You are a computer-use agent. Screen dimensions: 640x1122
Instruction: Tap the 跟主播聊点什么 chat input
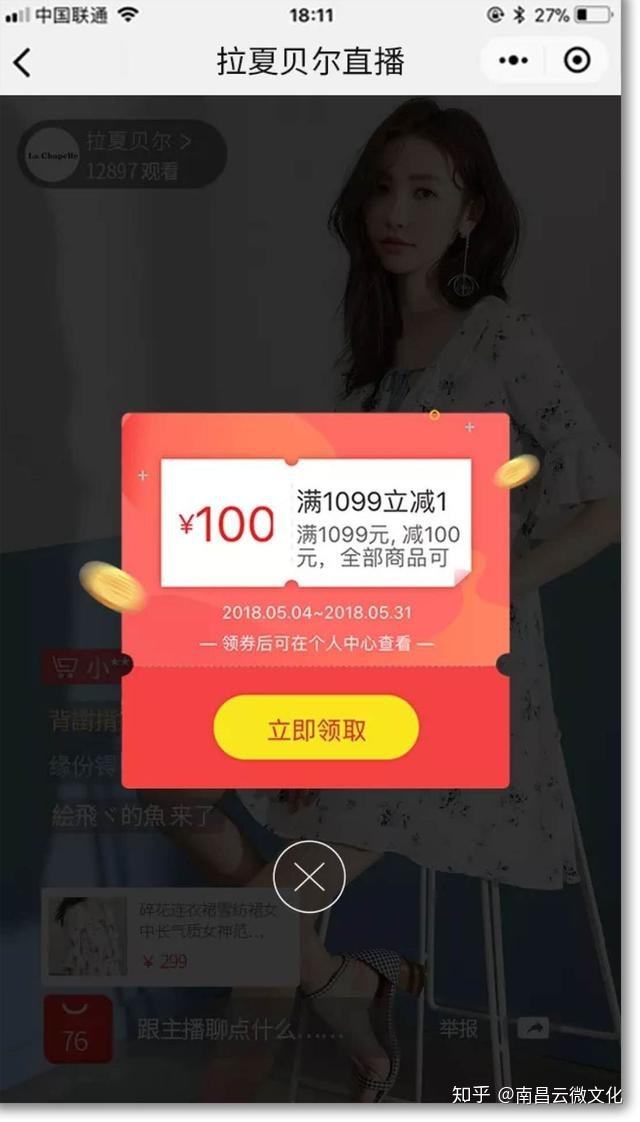pos(240,1030)
